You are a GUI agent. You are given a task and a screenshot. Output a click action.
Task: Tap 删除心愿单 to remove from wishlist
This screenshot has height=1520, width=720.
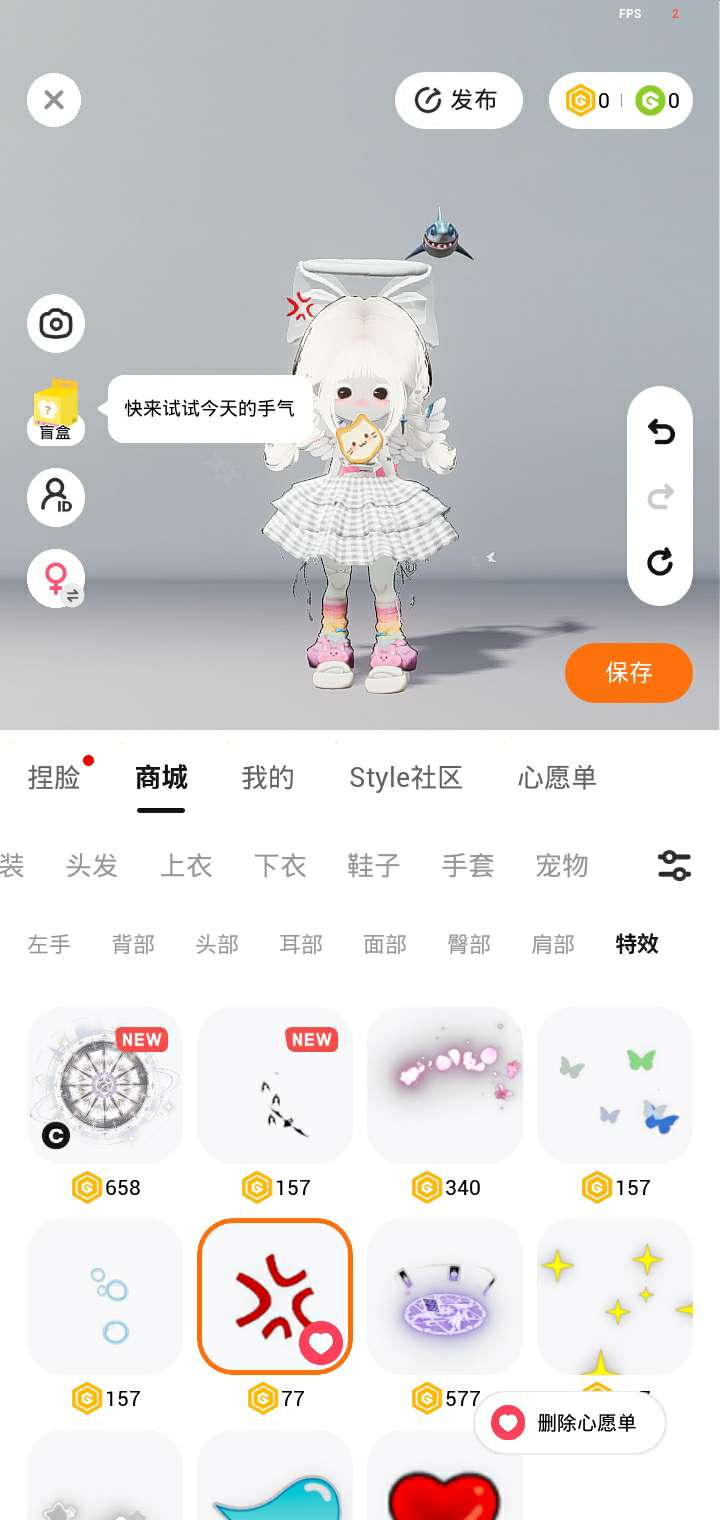pos(570,1423)
